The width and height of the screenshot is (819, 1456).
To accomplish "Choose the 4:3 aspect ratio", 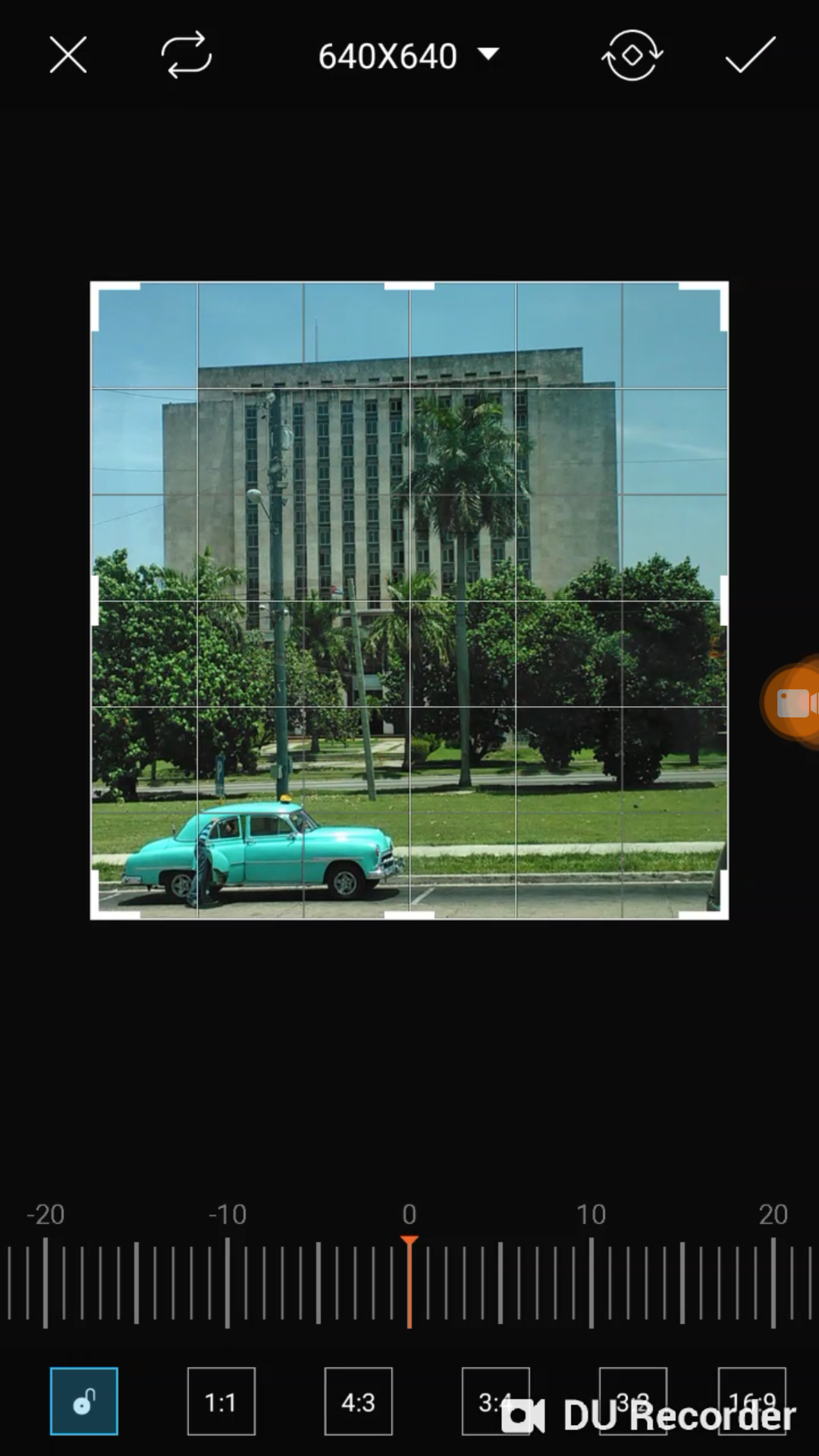I will point(359,1401).
